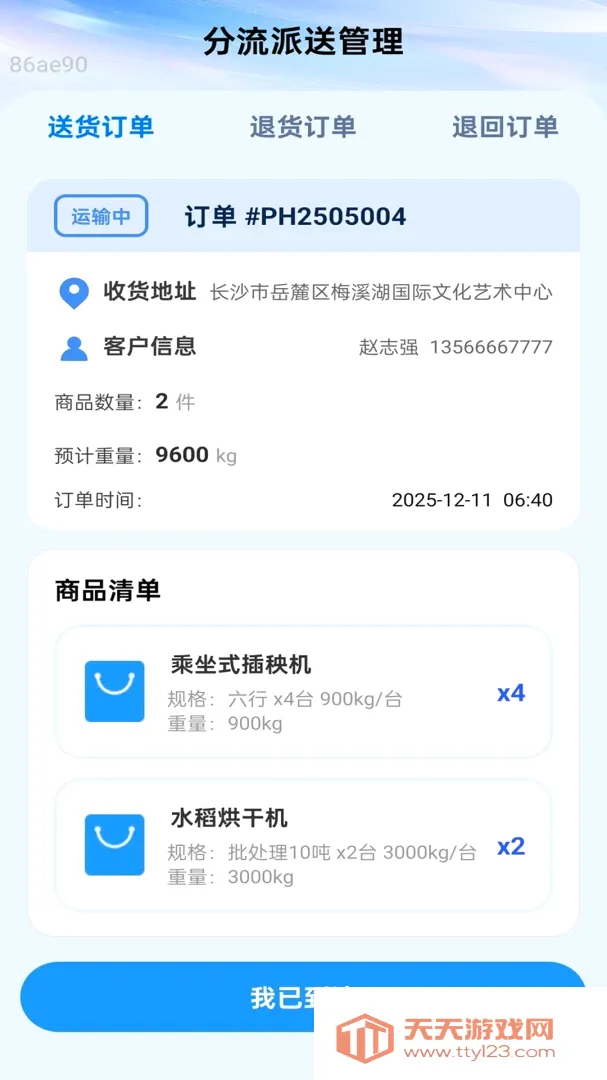Switch to the 退货订单 tab
Image resolution: width=607 pixels, height=1080 pixels.
coord(302,127)
